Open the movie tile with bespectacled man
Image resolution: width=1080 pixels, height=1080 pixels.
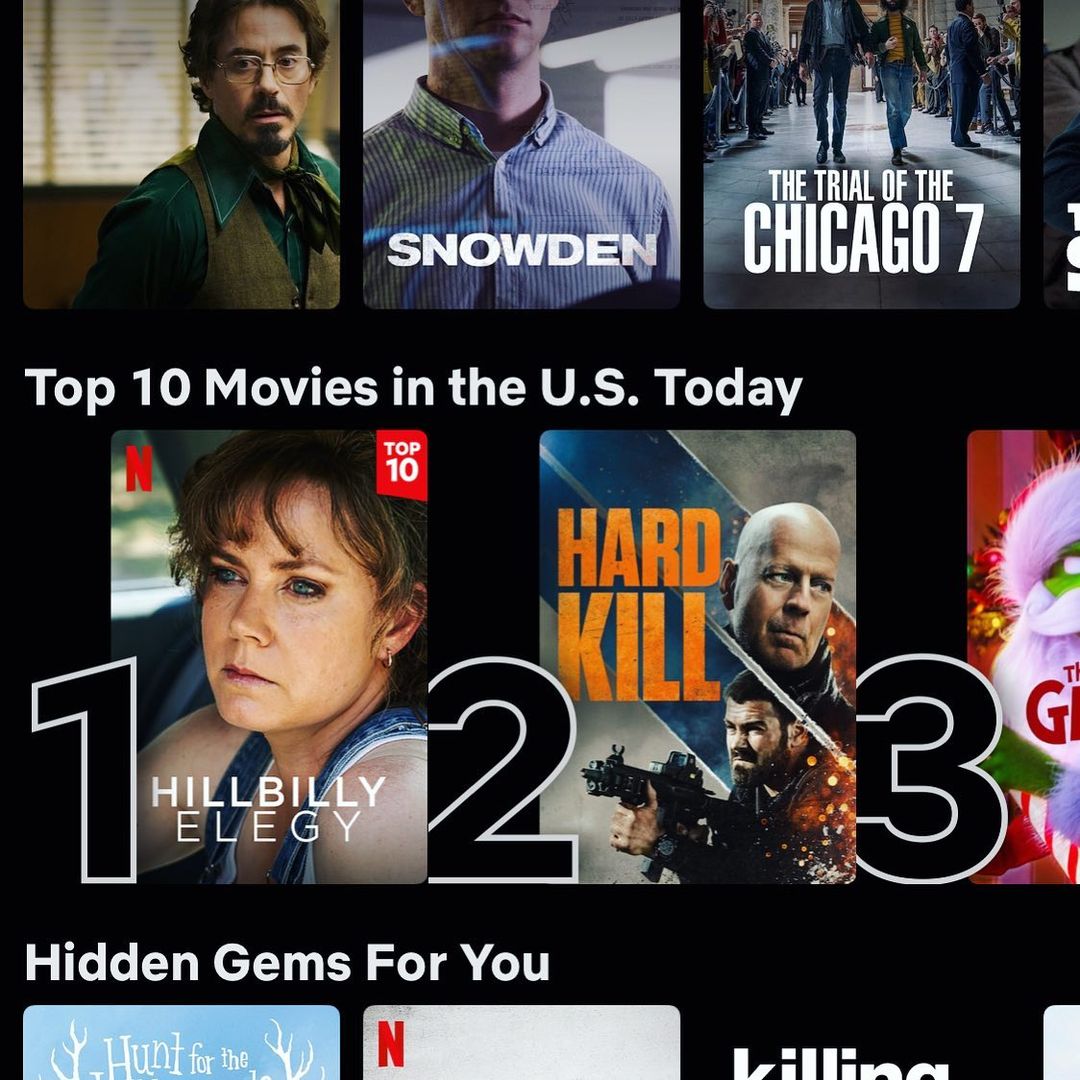pyautogui.click(x=181, y=154)
